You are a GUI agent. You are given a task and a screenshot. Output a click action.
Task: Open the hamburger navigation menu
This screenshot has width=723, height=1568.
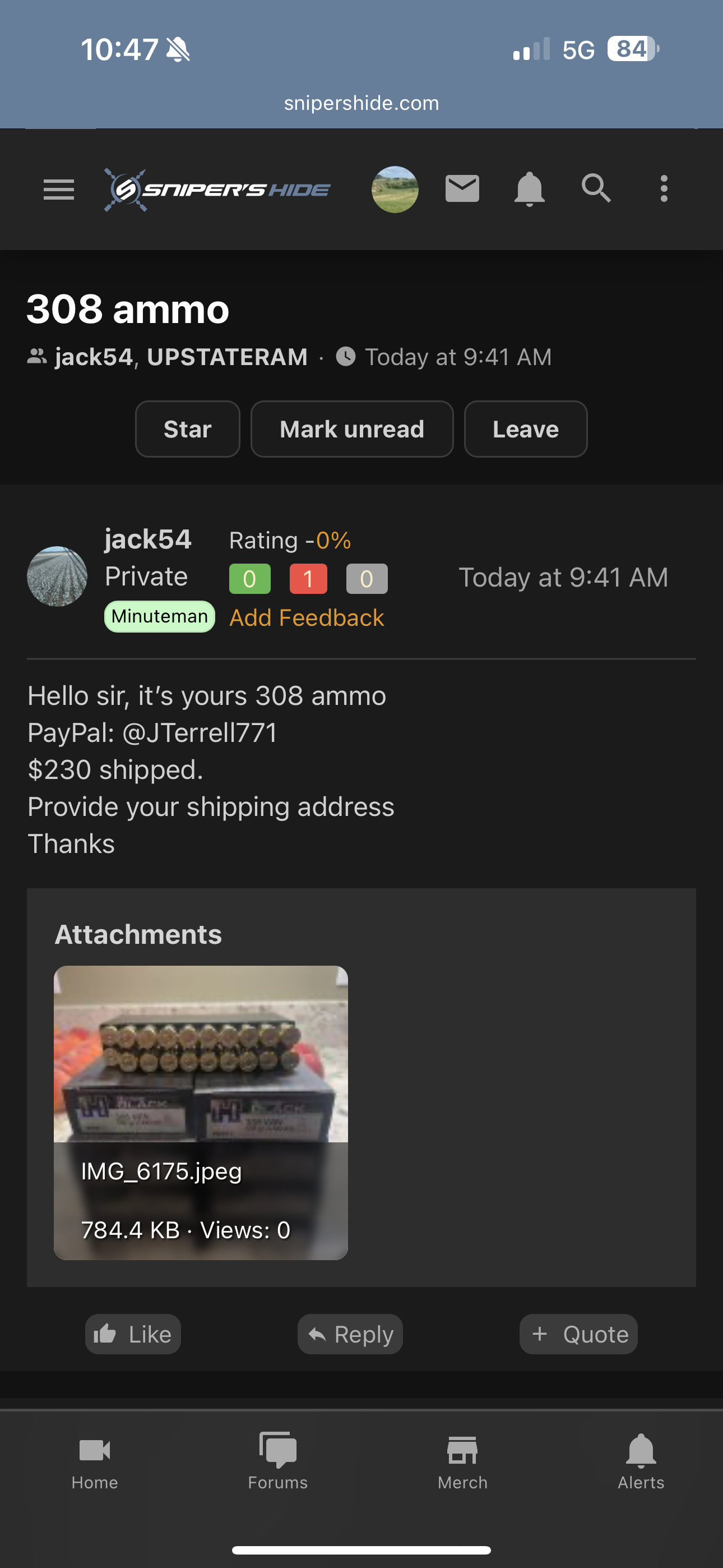point(59,190)
